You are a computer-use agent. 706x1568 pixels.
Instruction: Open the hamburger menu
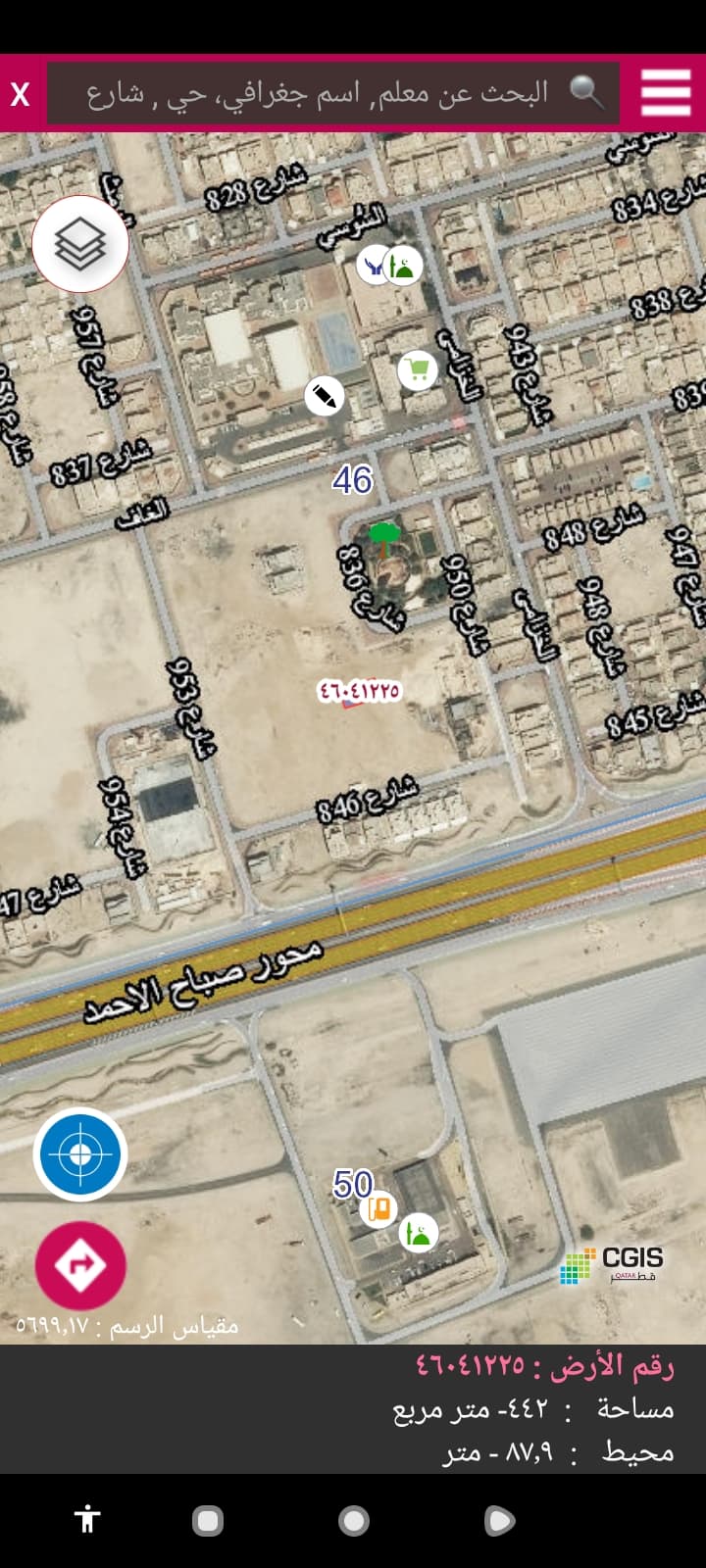pos(666,93)
